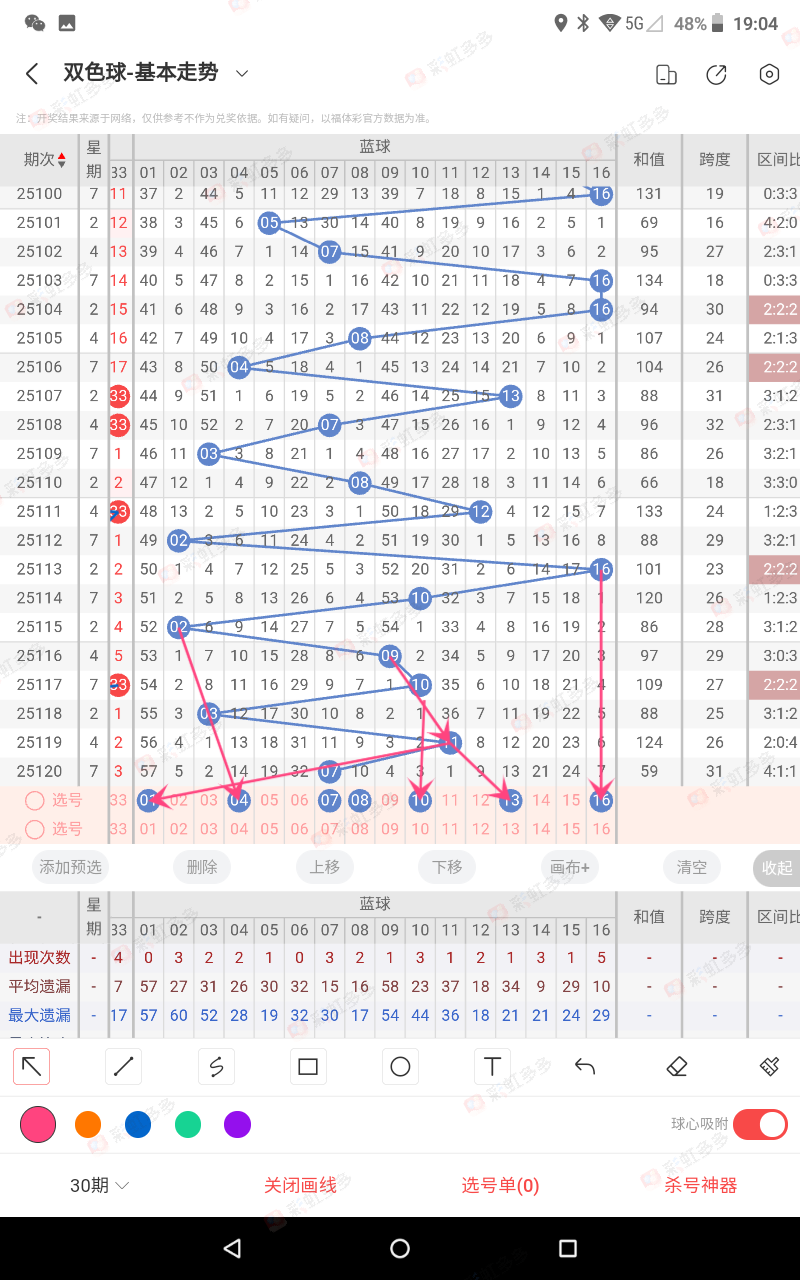Collapse the panel with 收起
The image size is (800, 1280).
(776, 867)
